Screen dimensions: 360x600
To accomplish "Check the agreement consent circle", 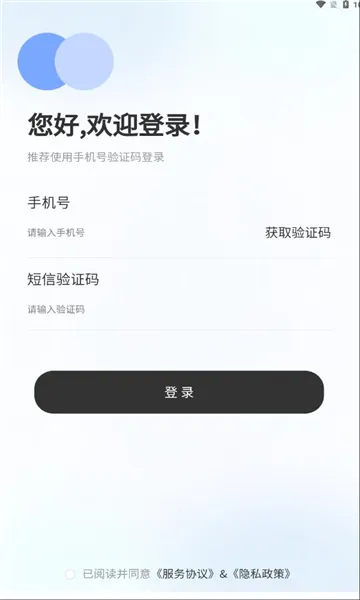I will click(70, 574).
